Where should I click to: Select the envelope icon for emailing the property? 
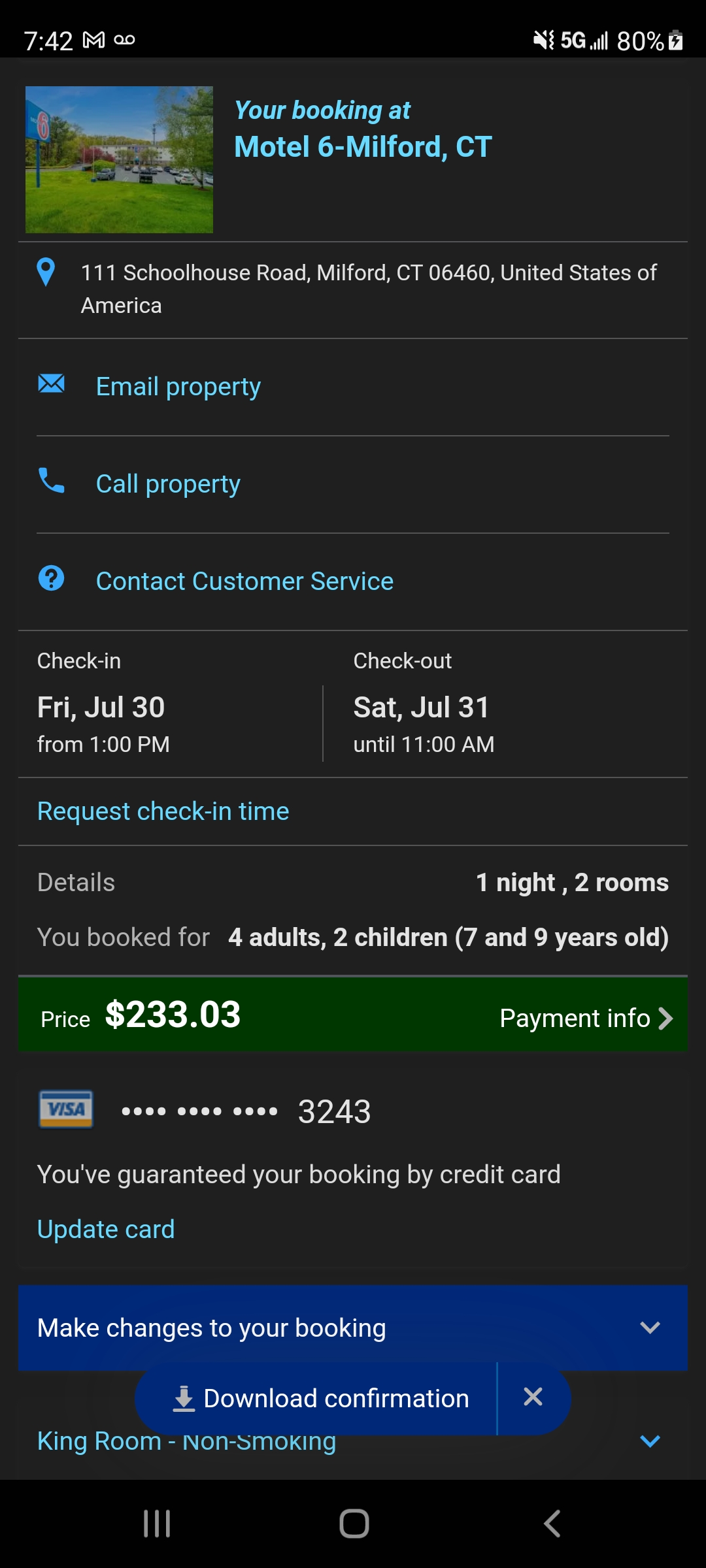(52, 385)
